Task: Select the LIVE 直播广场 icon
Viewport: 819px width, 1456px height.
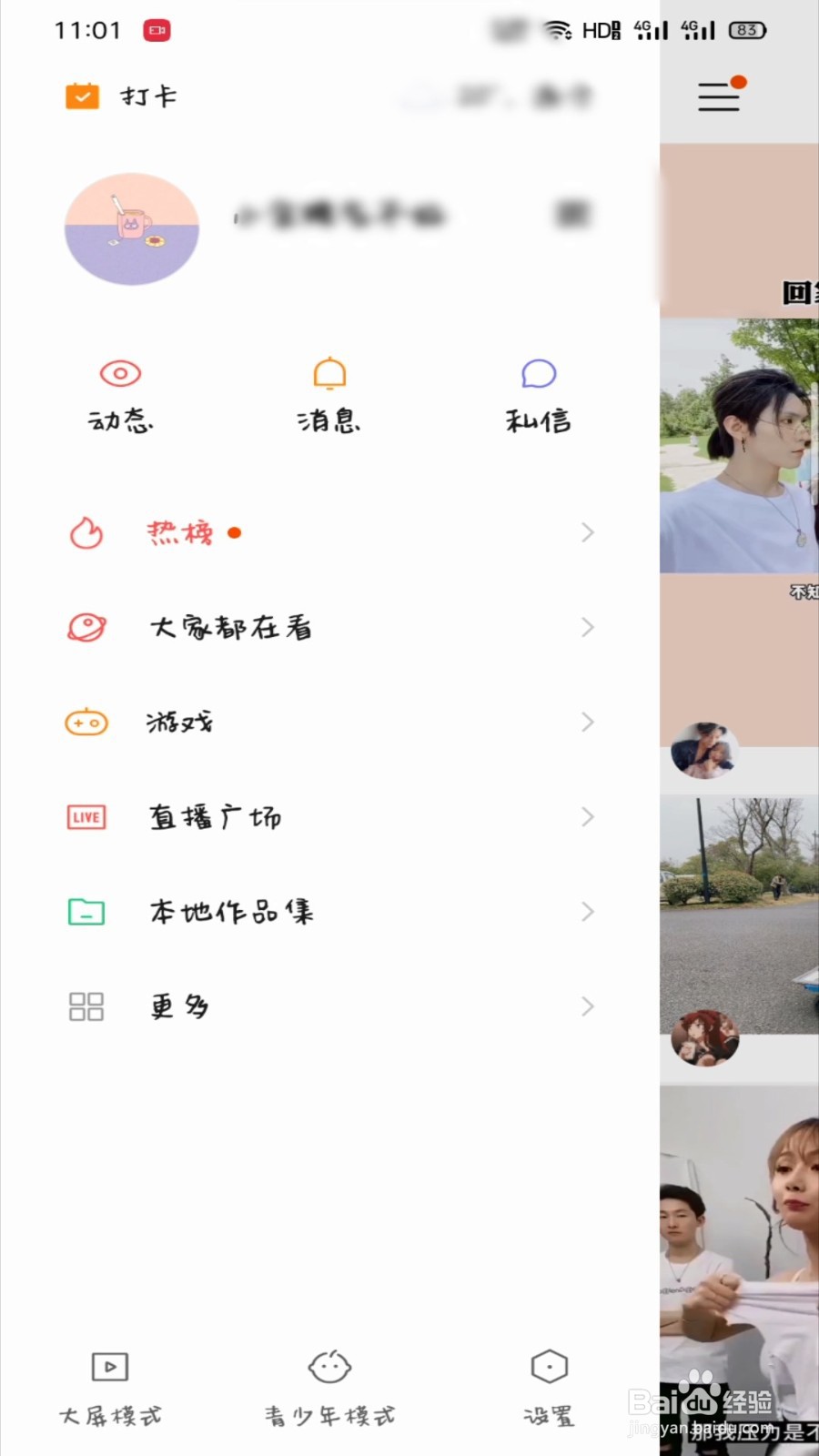Action: click(86, 817)
